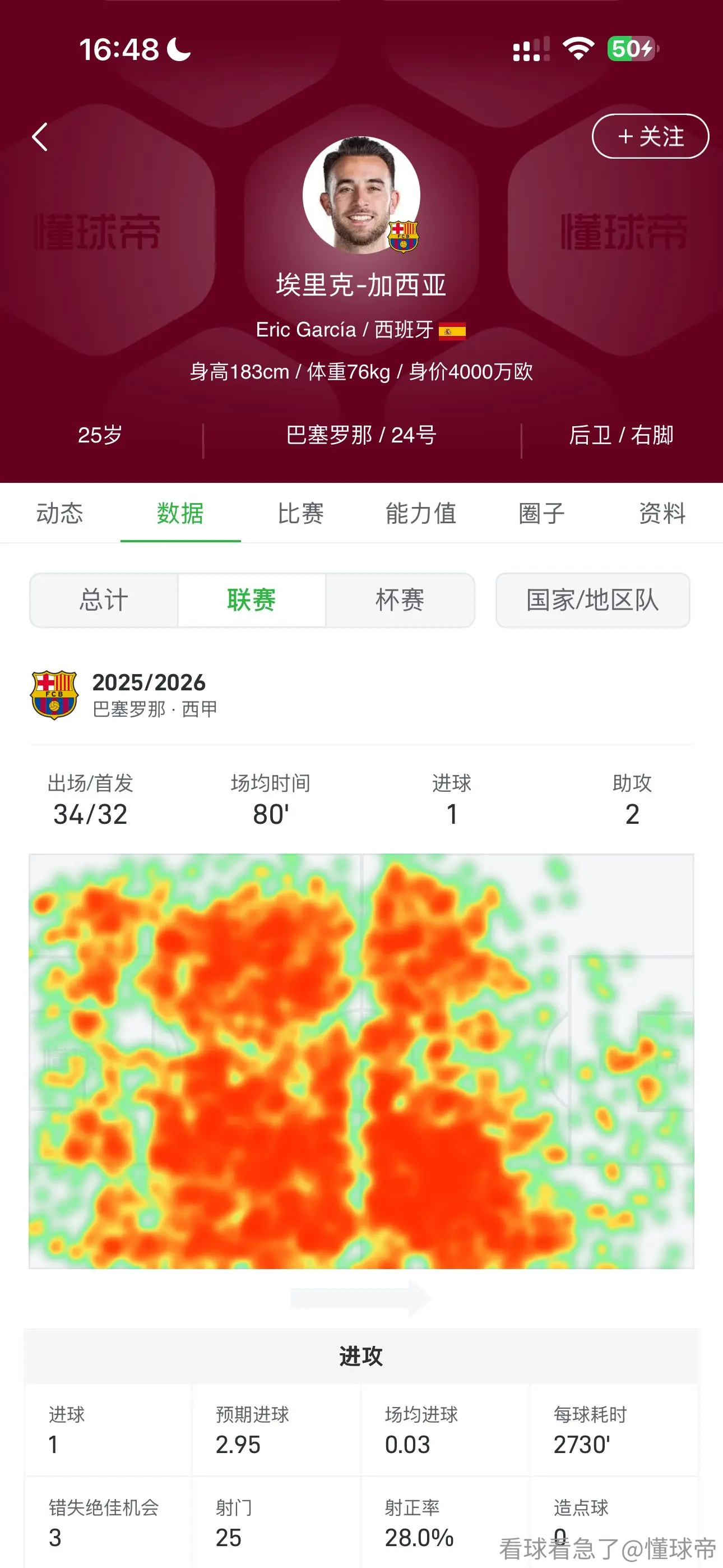
Task: Open the 圈子 tab
Action: [x=541, y=513]
